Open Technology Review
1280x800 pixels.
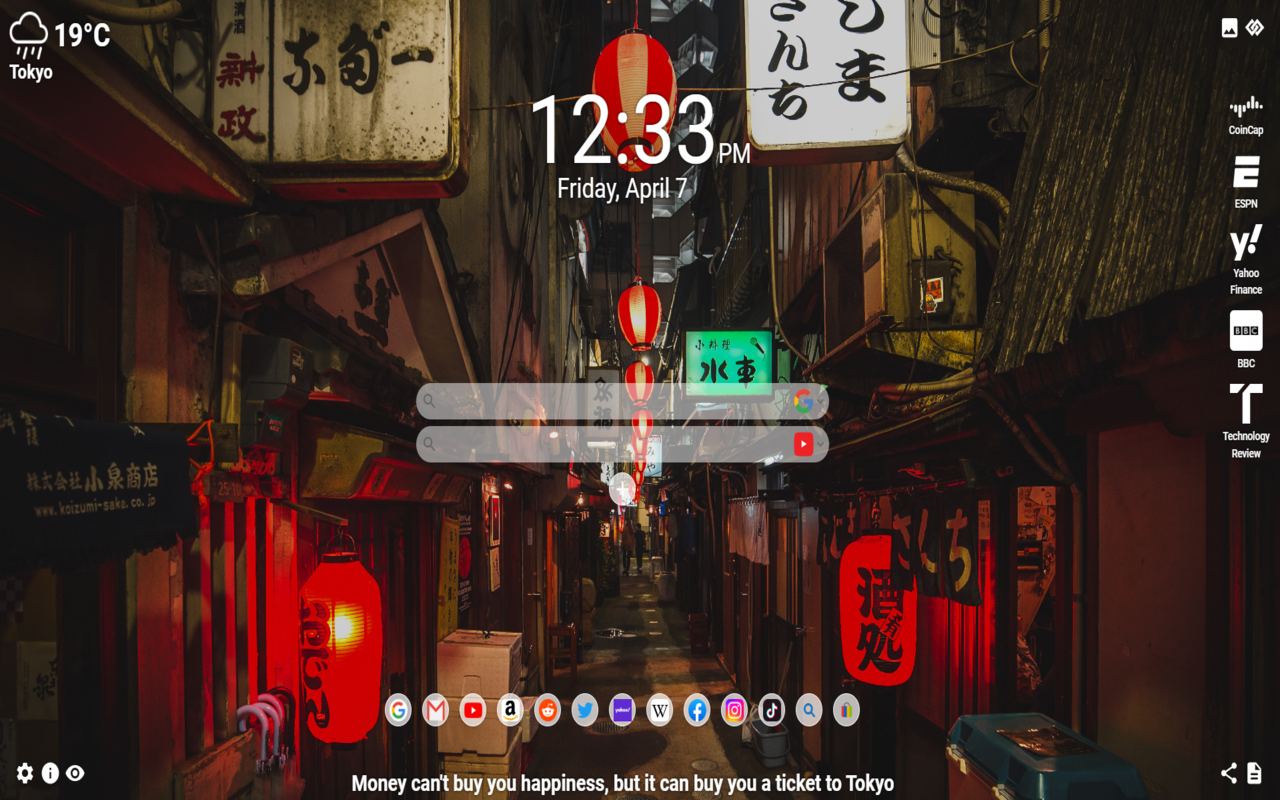(1246, 420)
